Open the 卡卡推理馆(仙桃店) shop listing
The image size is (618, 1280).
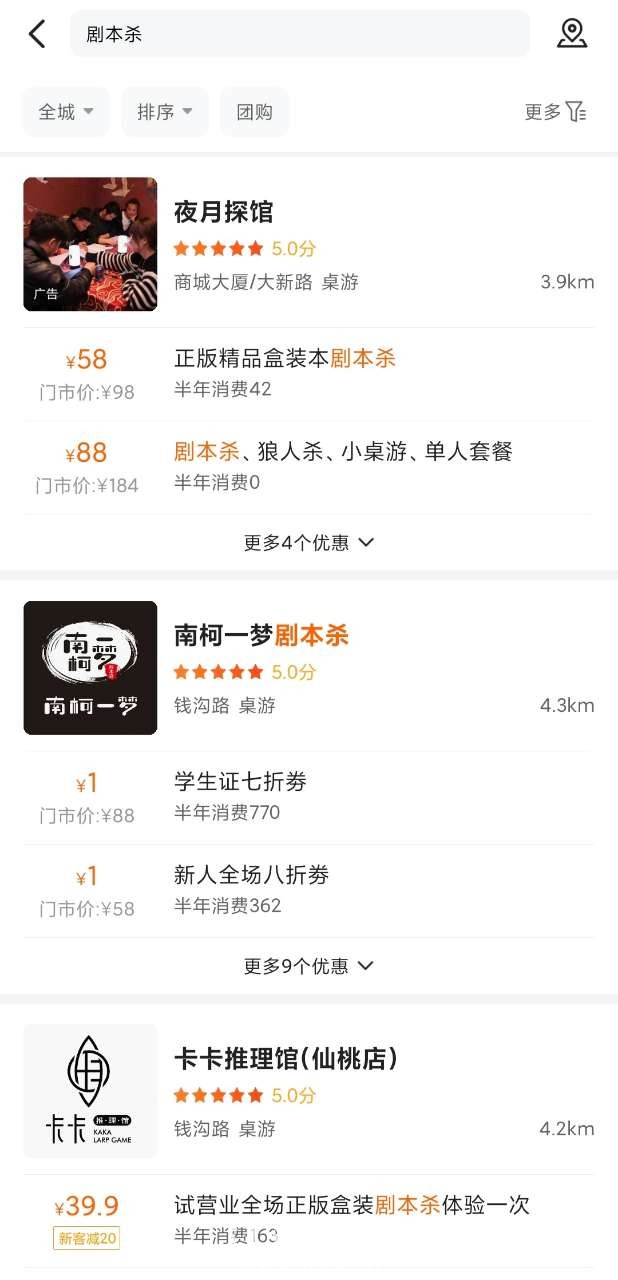(x=286, y=1058)
